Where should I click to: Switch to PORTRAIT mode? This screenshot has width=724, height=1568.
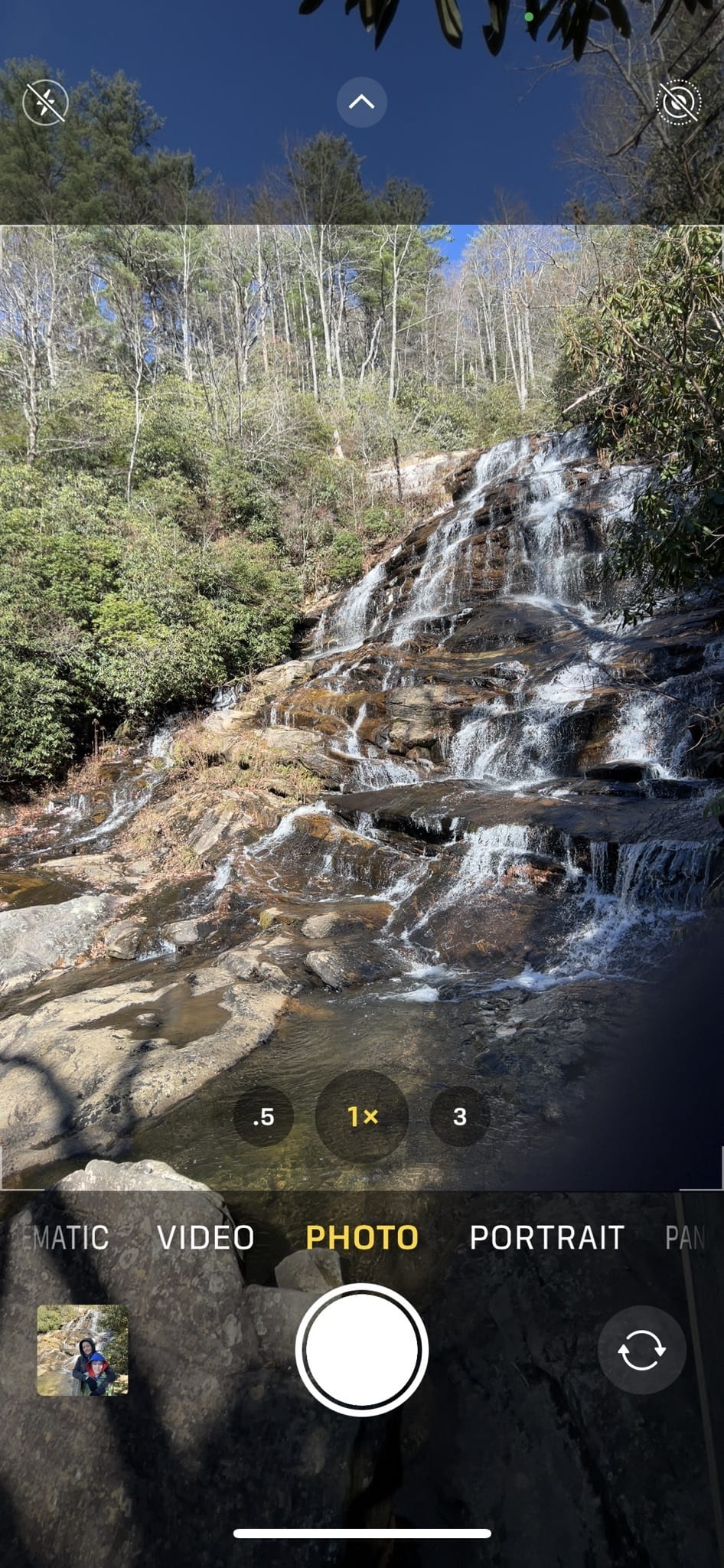pyautogui.click(x=546, y=1238)
